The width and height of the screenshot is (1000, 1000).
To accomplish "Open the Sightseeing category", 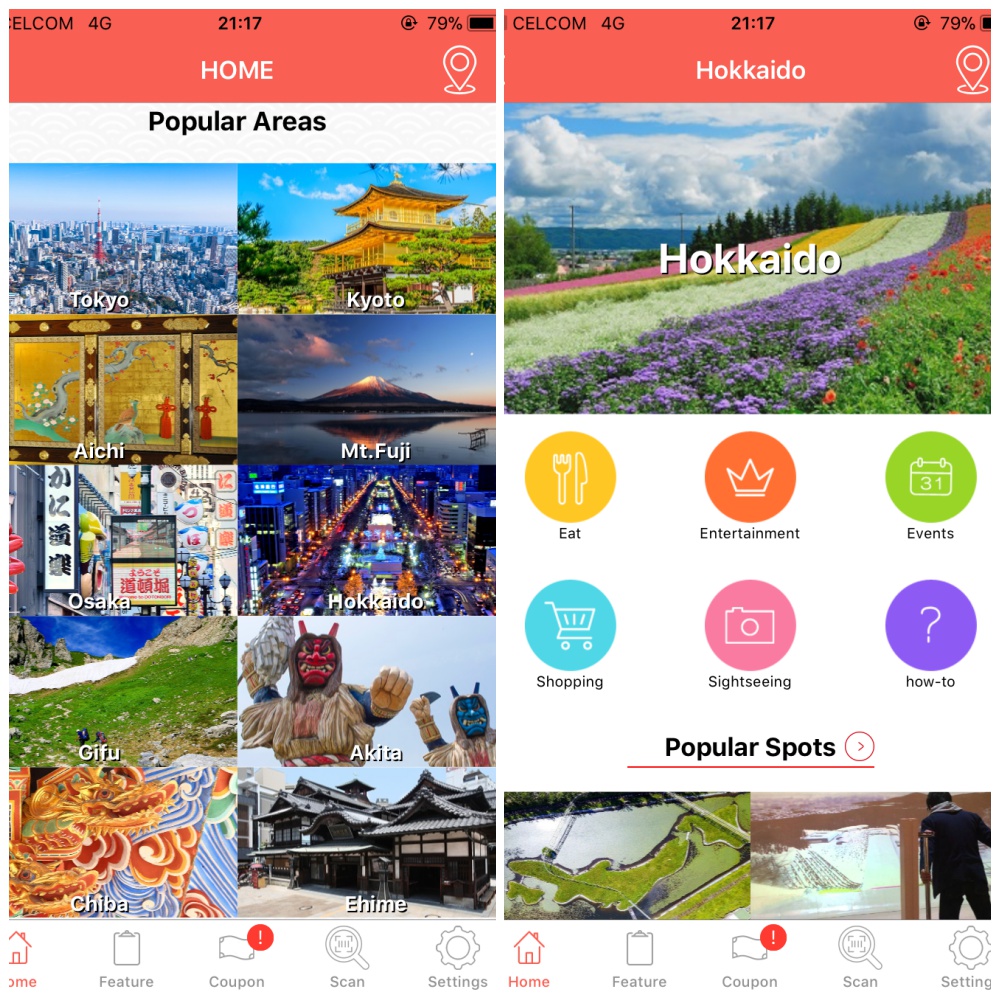I will click(x=750, y=626).
